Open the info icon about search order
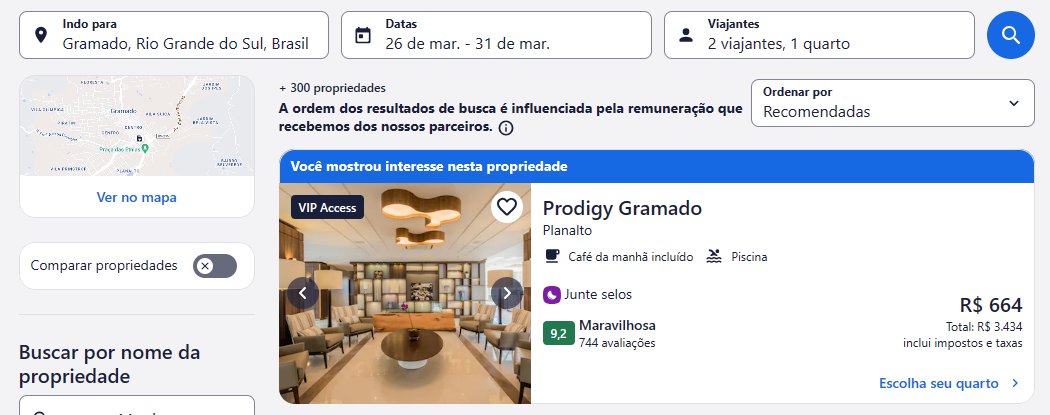The width and height of the screenshot is (1050, 415). (x=506, y=128)
